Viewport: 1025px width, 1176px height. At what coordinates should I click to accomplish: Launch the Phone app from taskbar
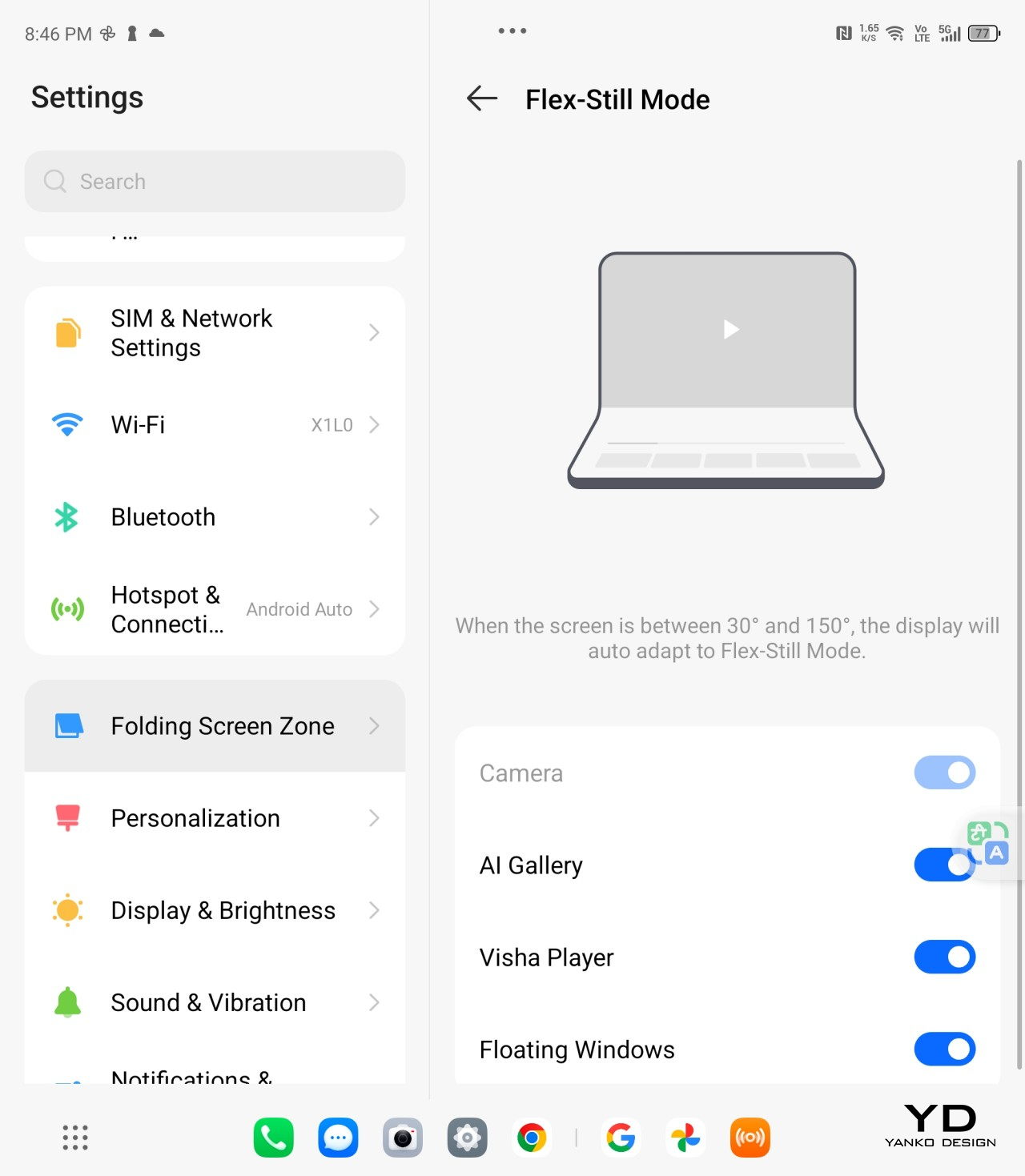(273, 1138)
